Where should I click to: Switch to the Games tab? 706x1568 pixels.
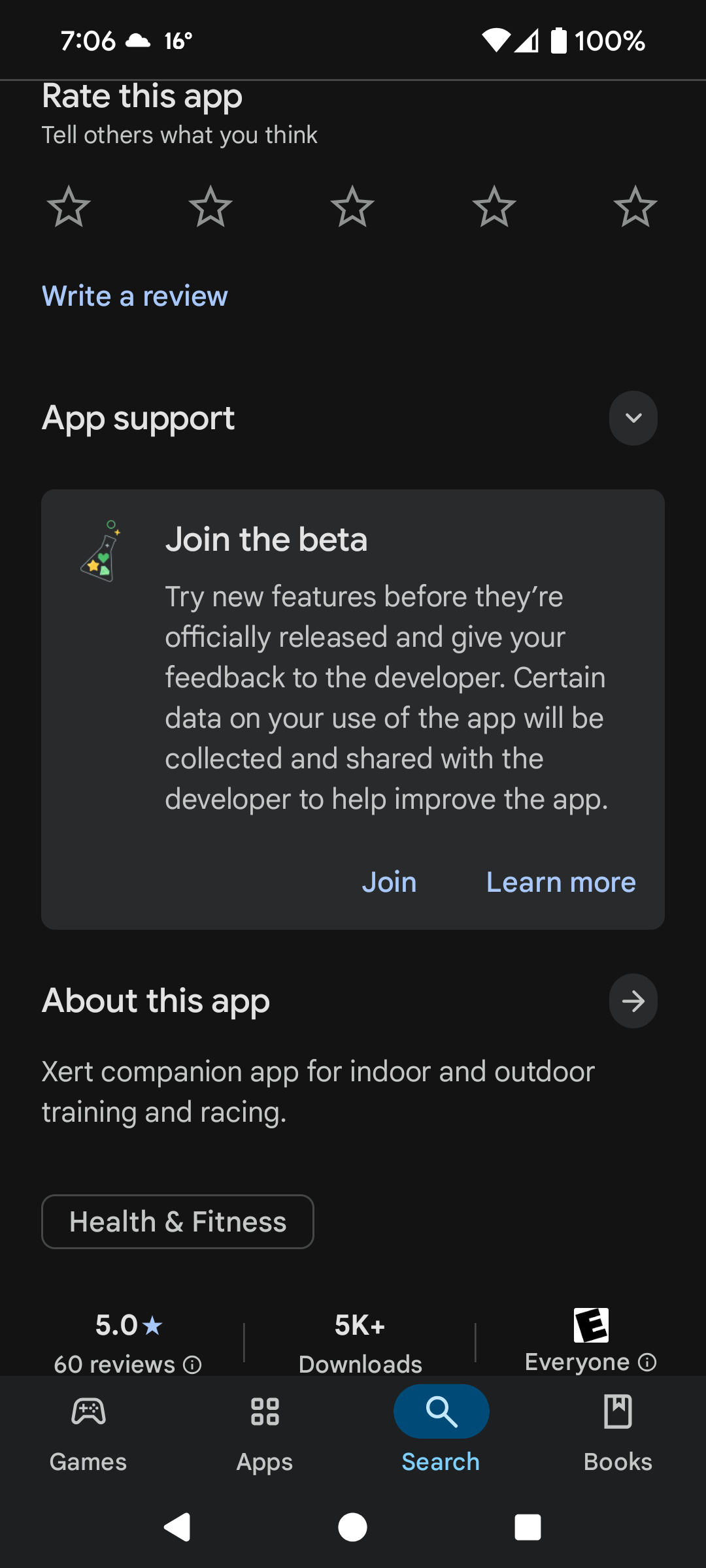pos(88,1431)
